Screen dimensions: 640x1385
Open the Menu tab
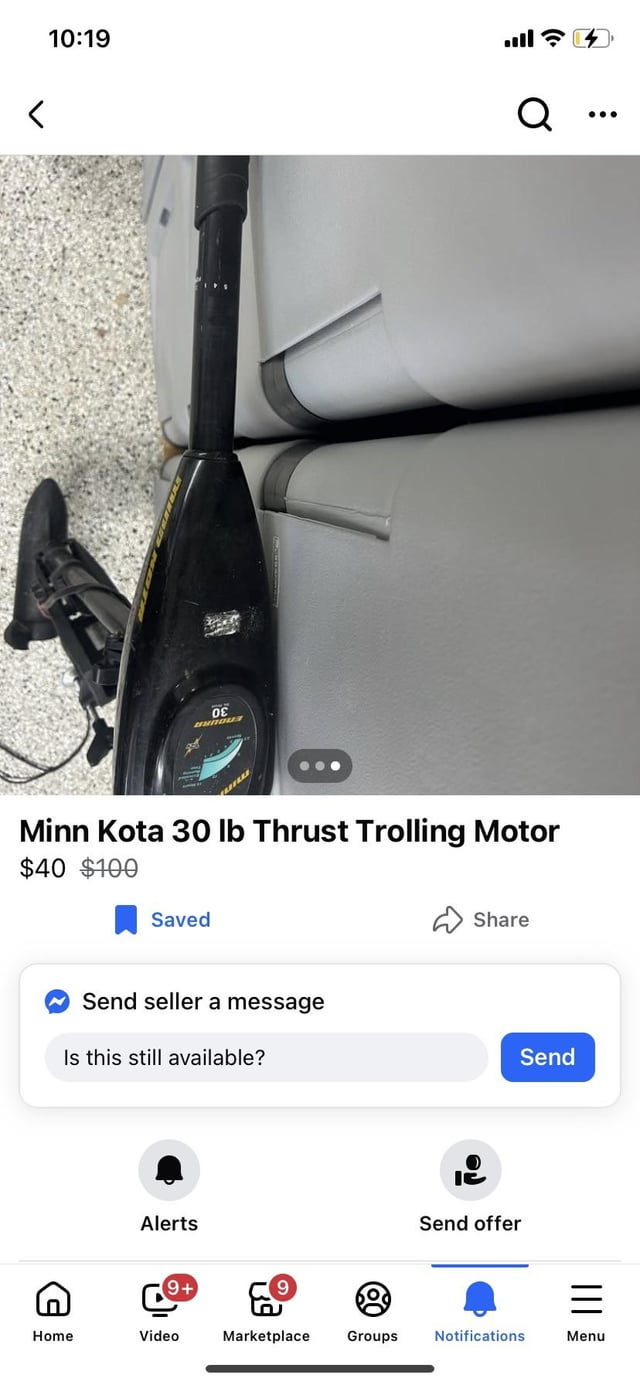pyautogui.click(x=586, y=1311)
